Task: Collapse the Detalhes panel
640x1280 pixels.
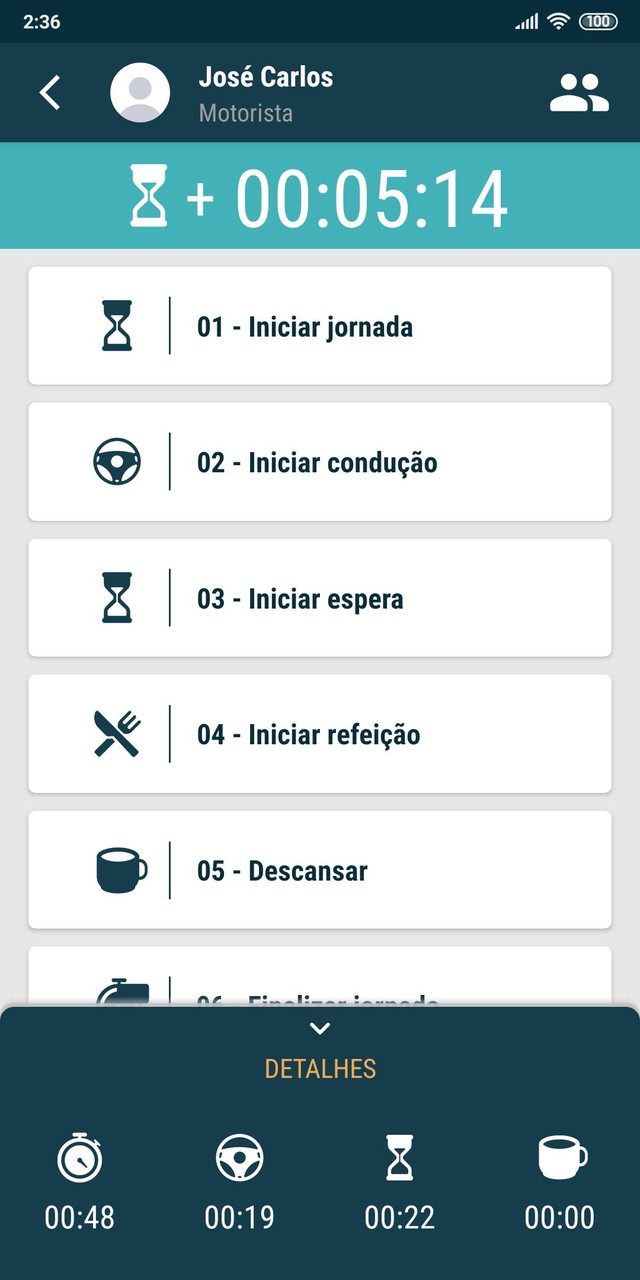Action: click(x=320, y=1029)
